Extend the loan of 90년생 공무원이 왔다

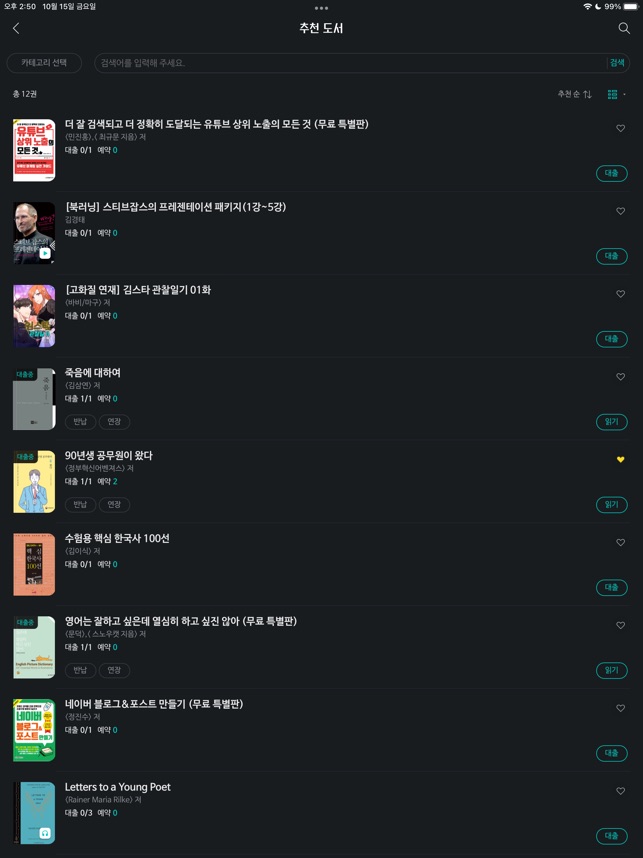114,505
